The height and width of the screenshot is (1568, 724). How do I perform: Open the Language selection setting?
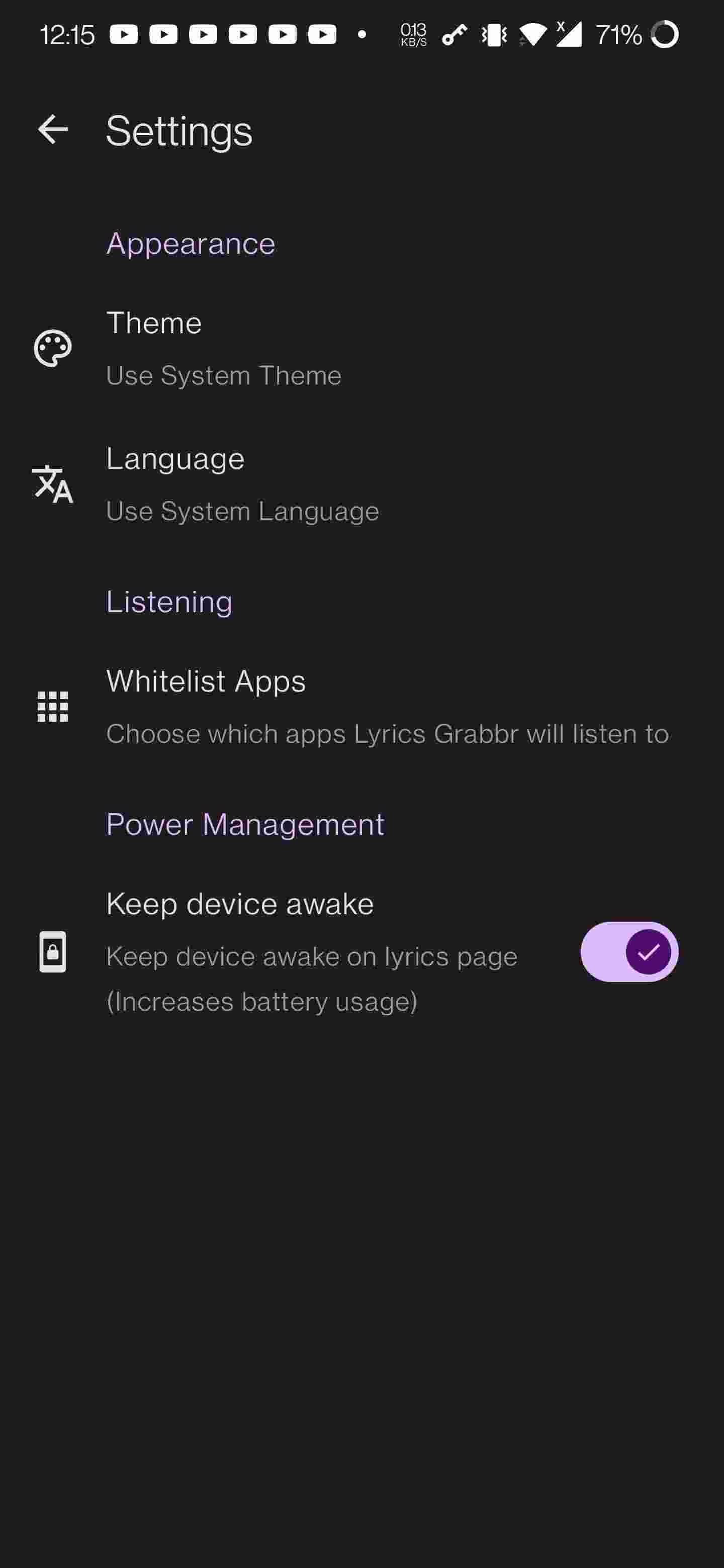(242, 484)
